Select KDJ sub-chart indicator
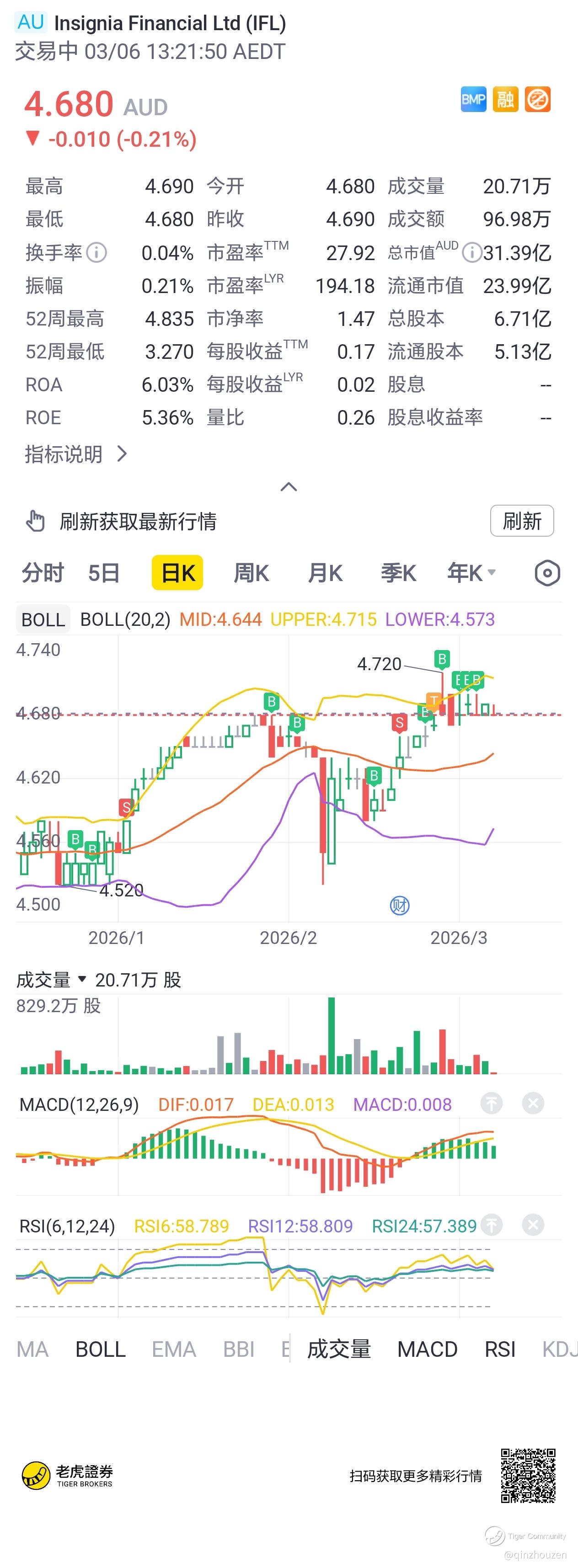The height and width of the screenshot is (1568, 578). (559, 1349)
